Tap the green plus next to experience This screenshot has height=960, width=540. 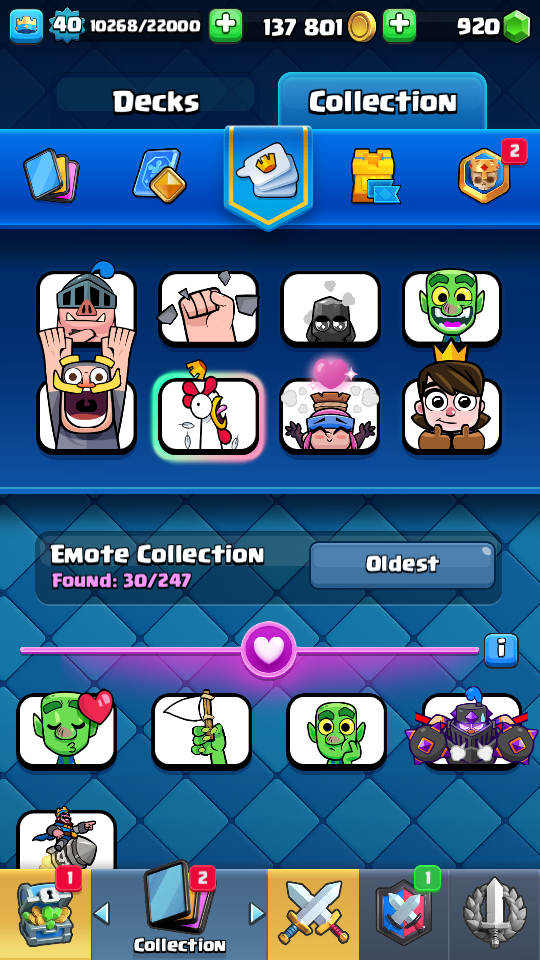click(226, 26)
